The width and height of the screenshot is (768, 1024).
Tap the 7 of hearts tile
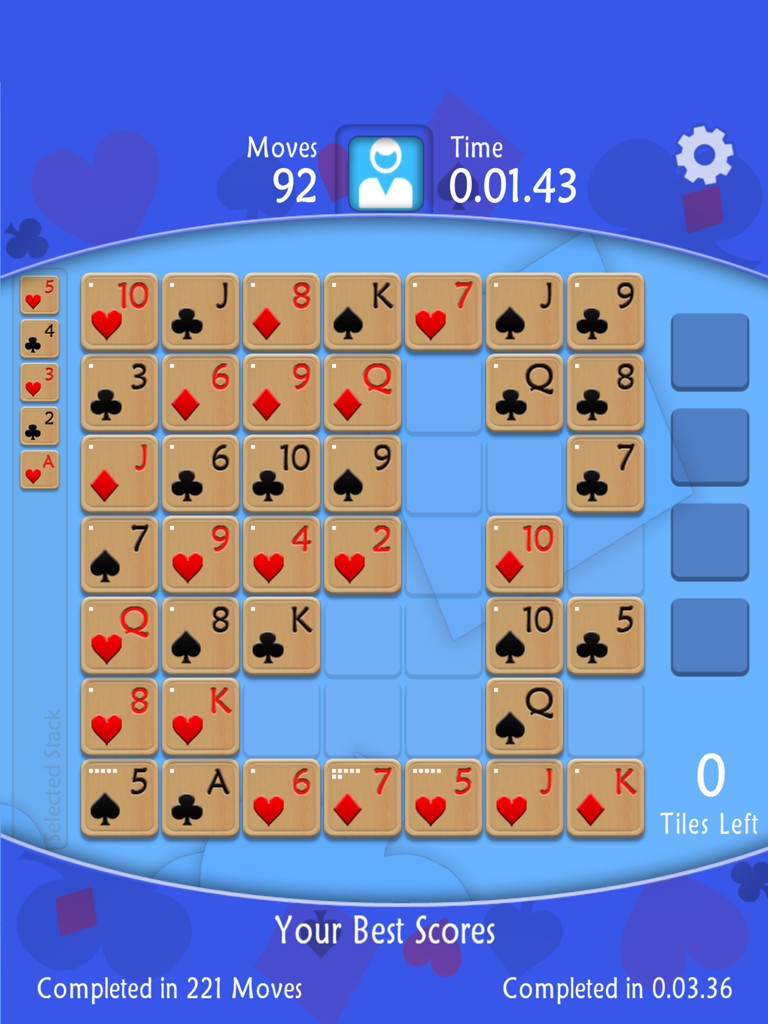pyautogui.click(x=443, y=311)
